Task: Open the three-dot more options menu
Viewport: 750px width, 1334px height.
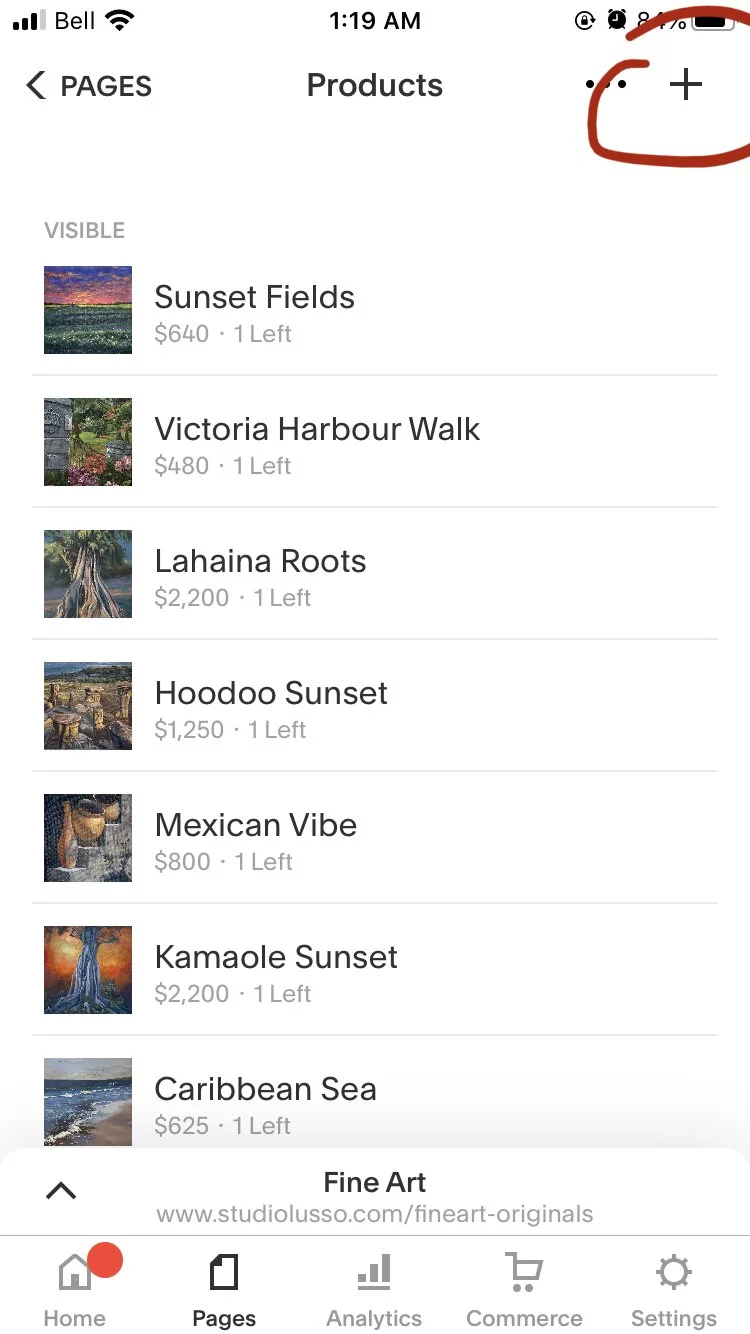Action: [x=607, y=85]
